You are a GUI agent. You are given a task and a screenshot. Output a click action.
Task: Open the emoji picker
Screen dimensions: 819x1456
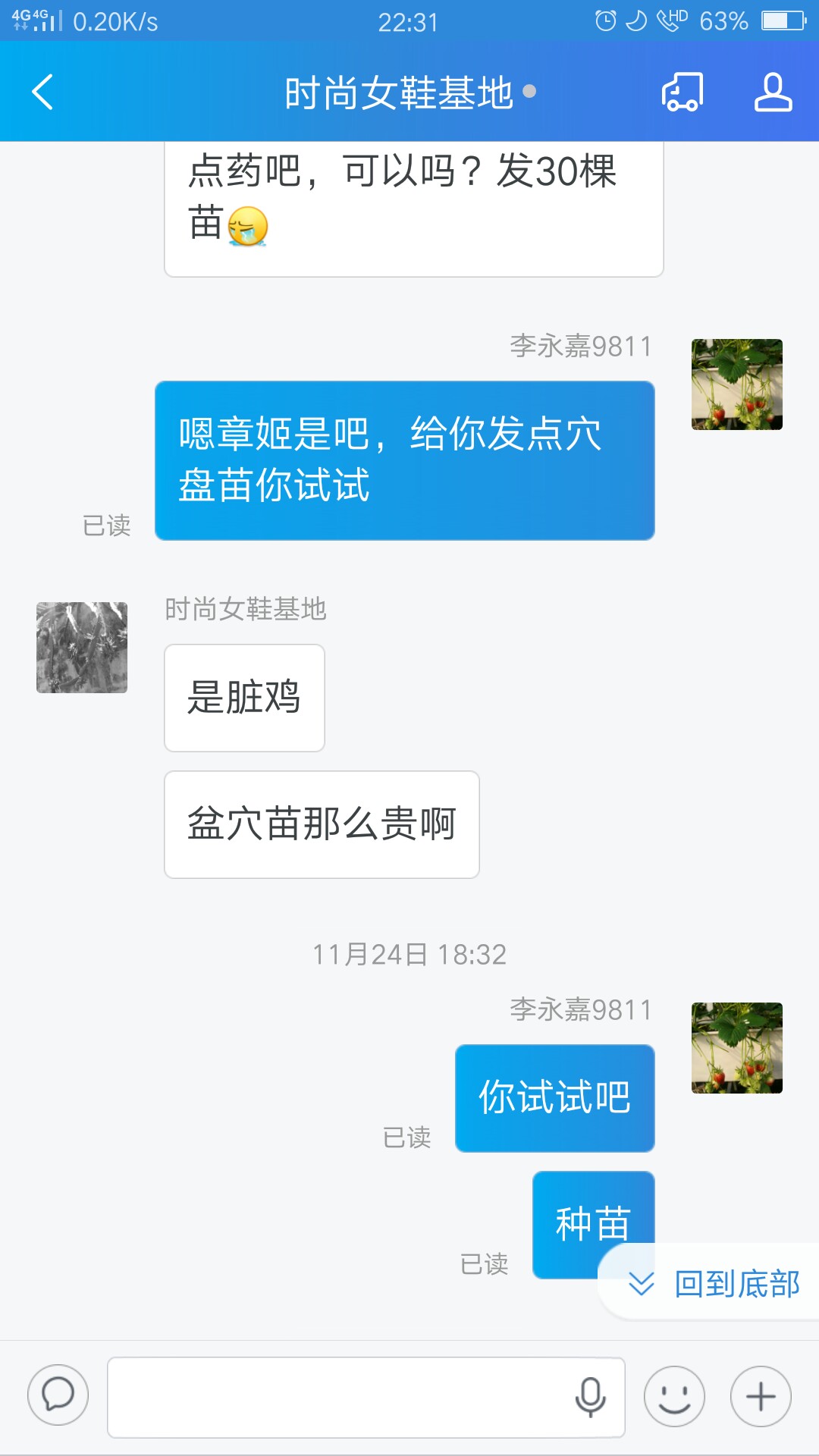(674, 1397)
